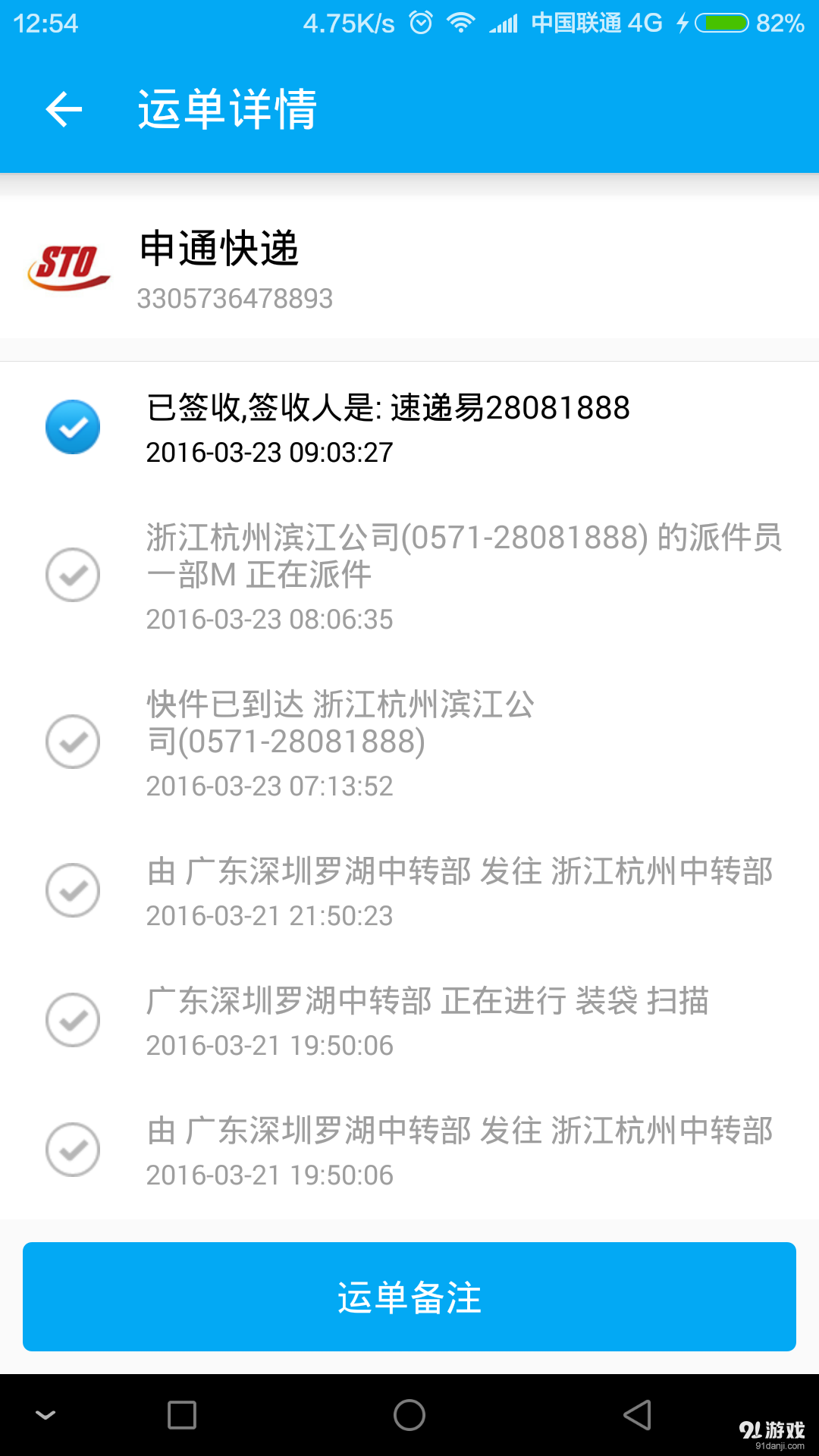The image size is (819, 1456).
Task: Tap the back arrow to leave 运单详情
Action: pos(64,110)
